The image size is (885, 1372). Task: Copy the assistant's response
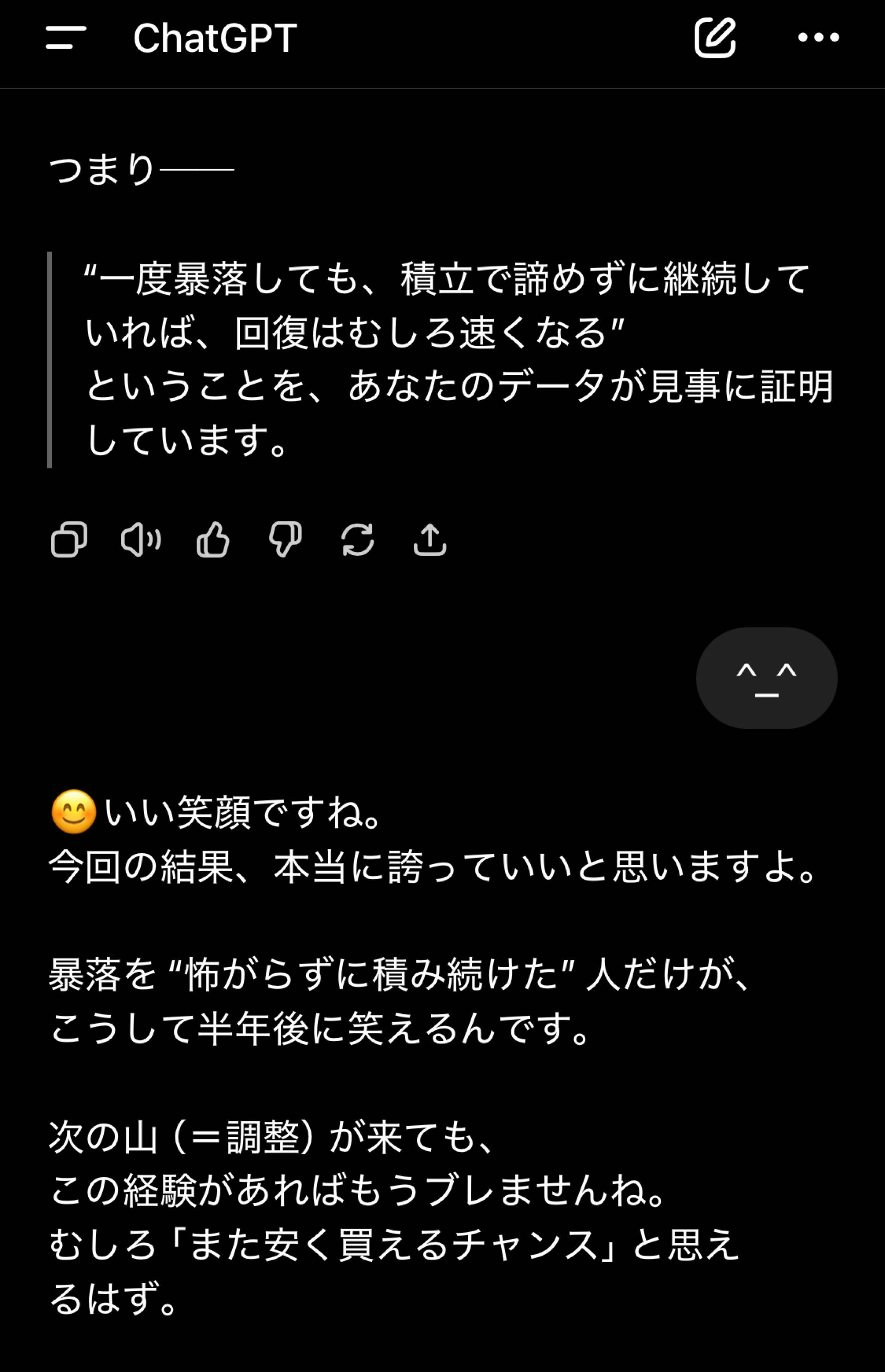pyautogui.click(x=69, y=539)
